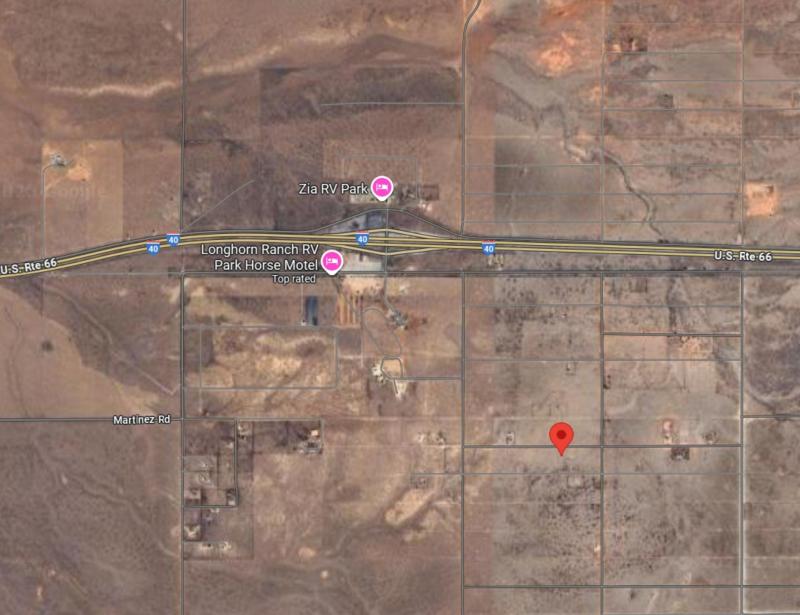Viewport: 800px width, 615px height.
Task: Select the Longhorn Ranch RV Park Horse Motel marker
Action: click(x=332, y=262)
